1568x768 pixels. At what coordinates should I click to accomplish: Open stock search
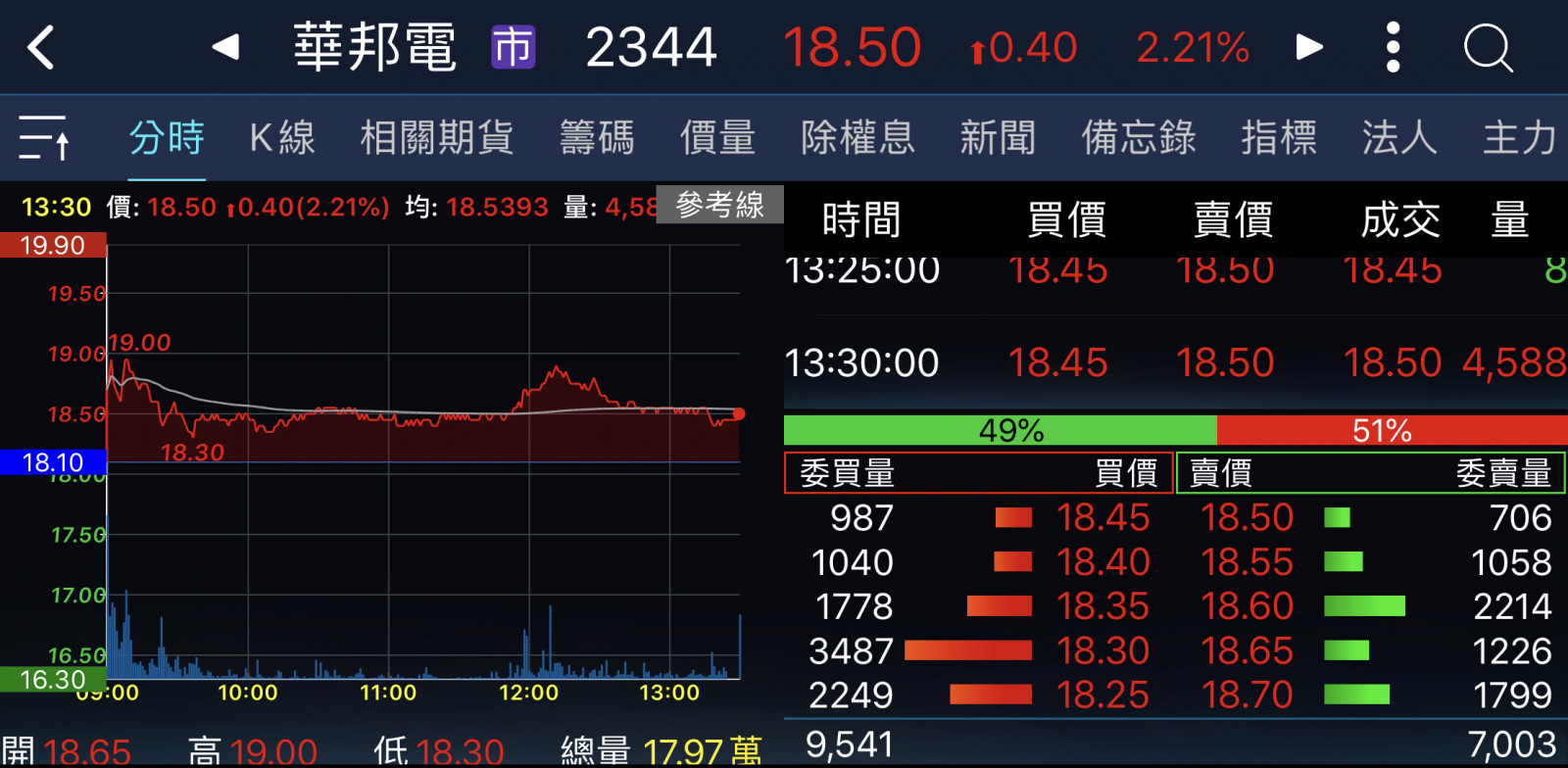pos(1488,47)
